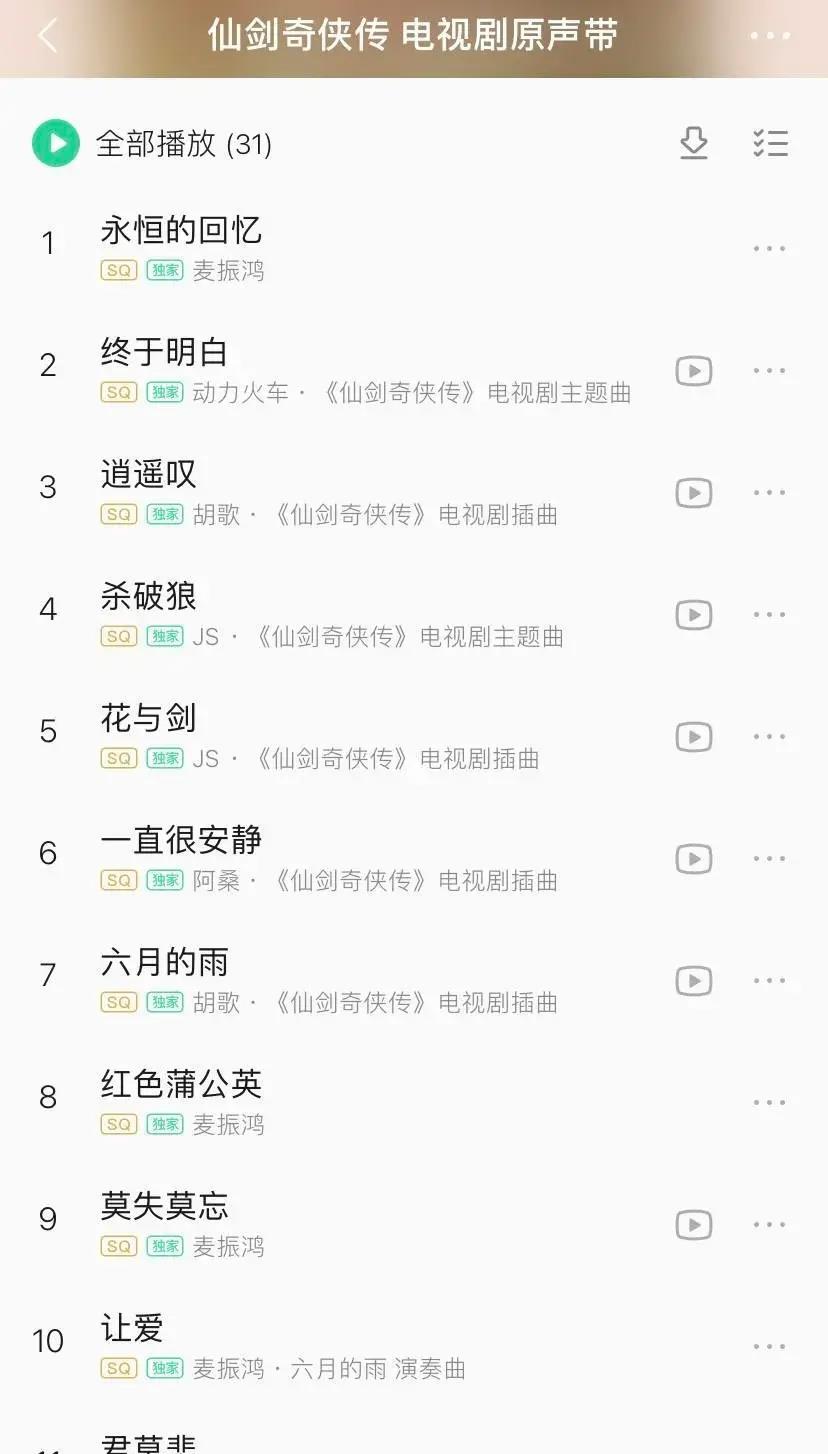Open more options for 一直很安静
This screenshot has width=828, height=1454.
pos(770,859)
